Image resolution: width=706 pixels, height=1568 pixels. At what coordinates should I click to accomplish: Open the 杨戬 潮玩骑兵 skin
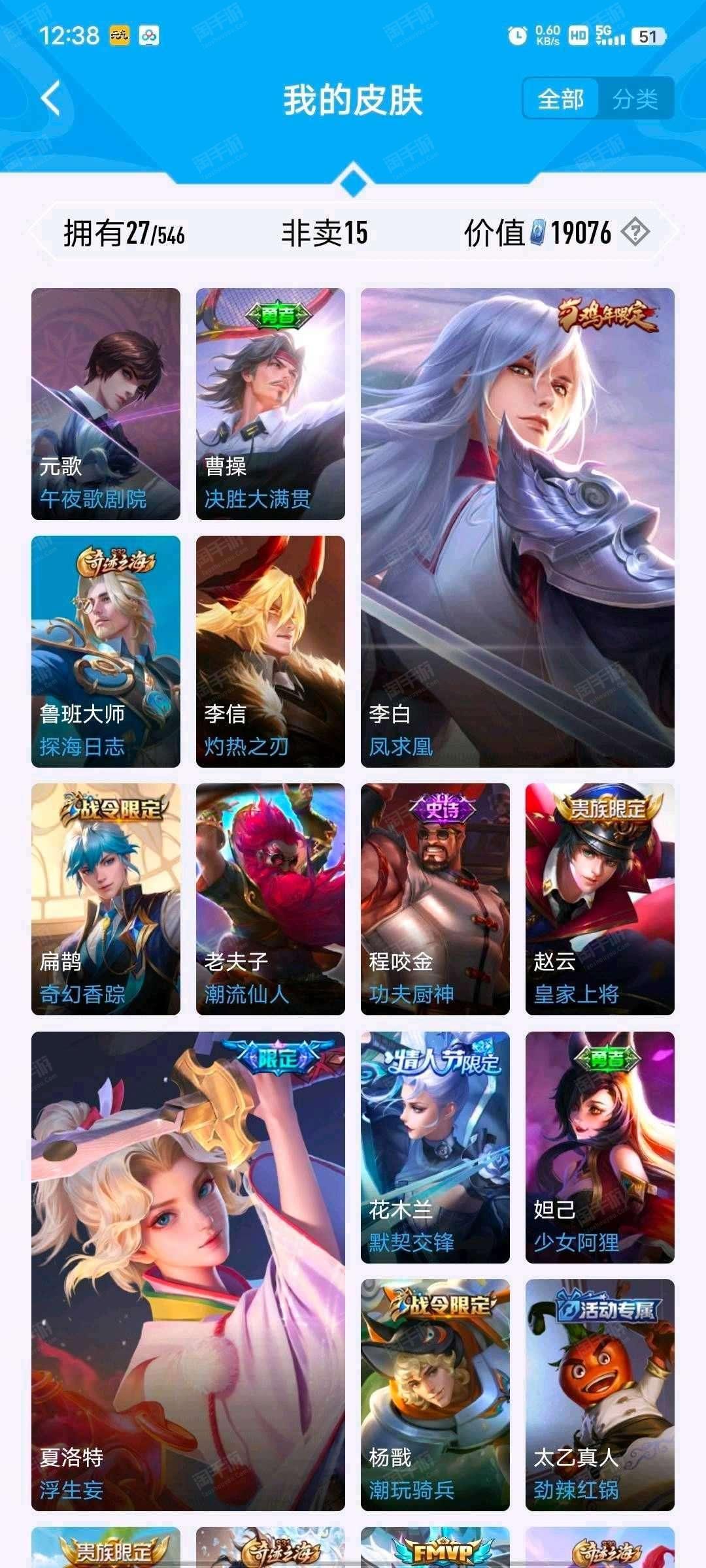click(x=435, y=1395)
